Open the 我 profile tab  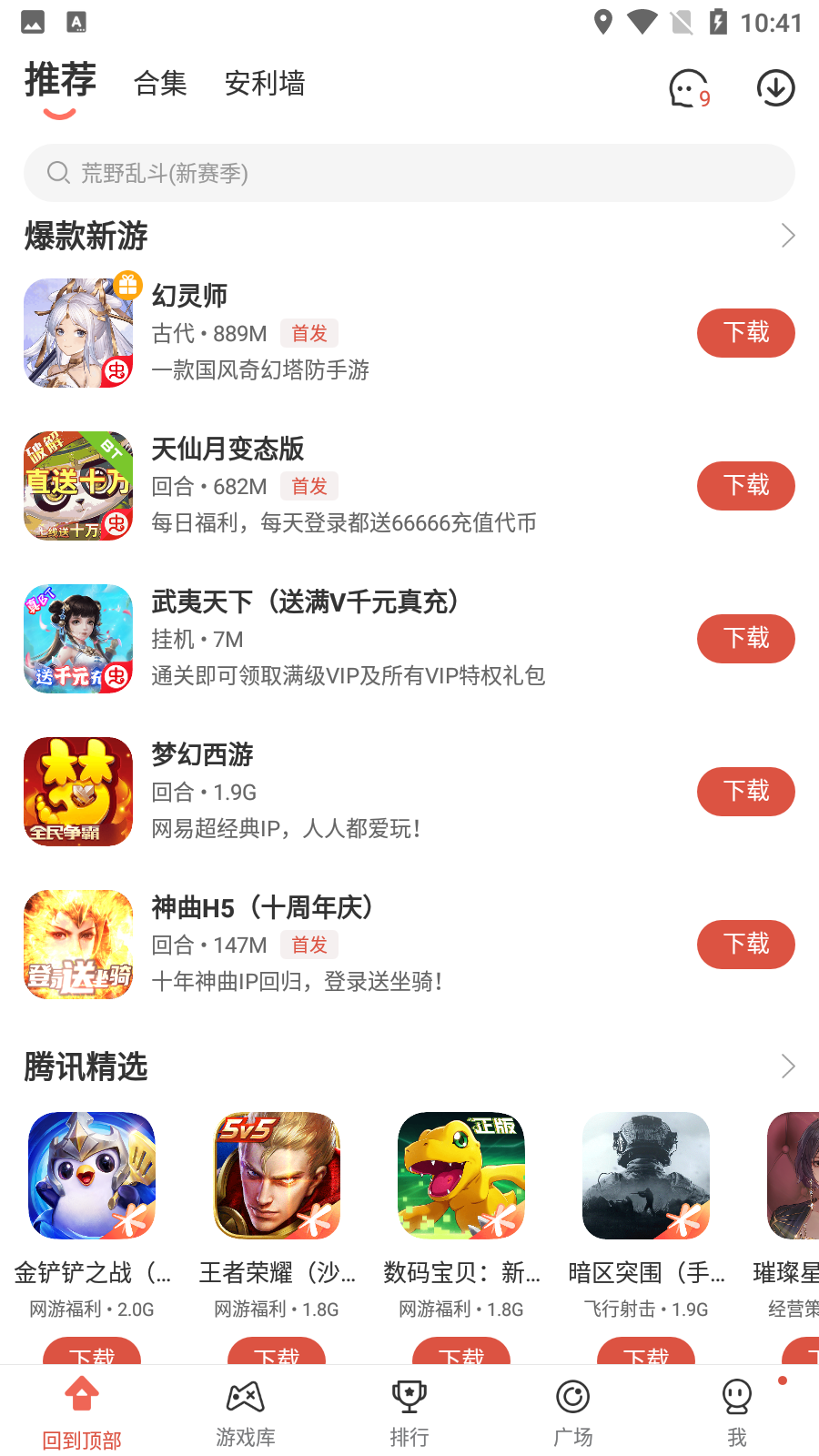point(737,1412)
